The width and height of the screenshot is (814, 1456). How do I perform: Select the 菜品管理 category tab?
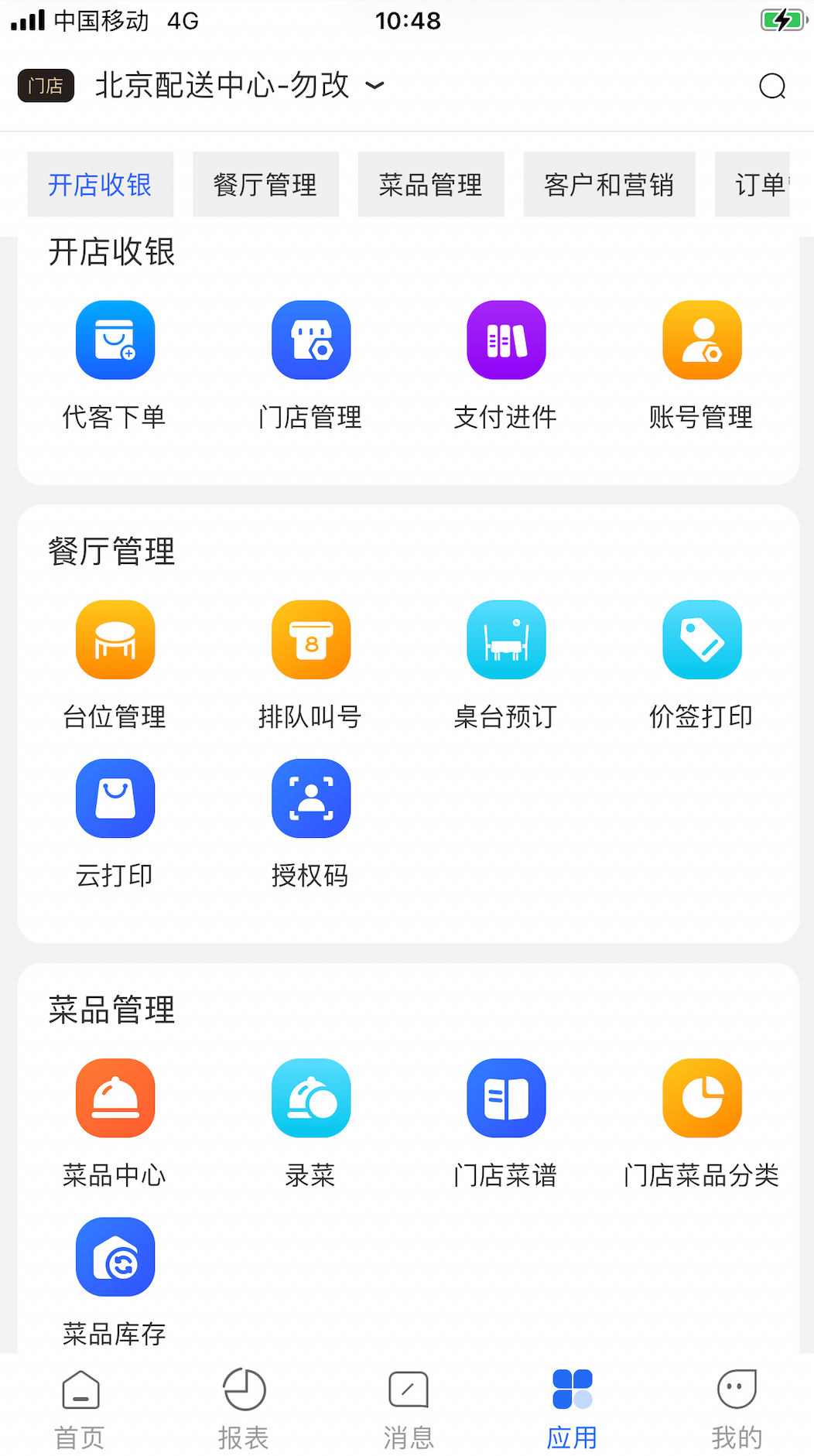[431, 185]
